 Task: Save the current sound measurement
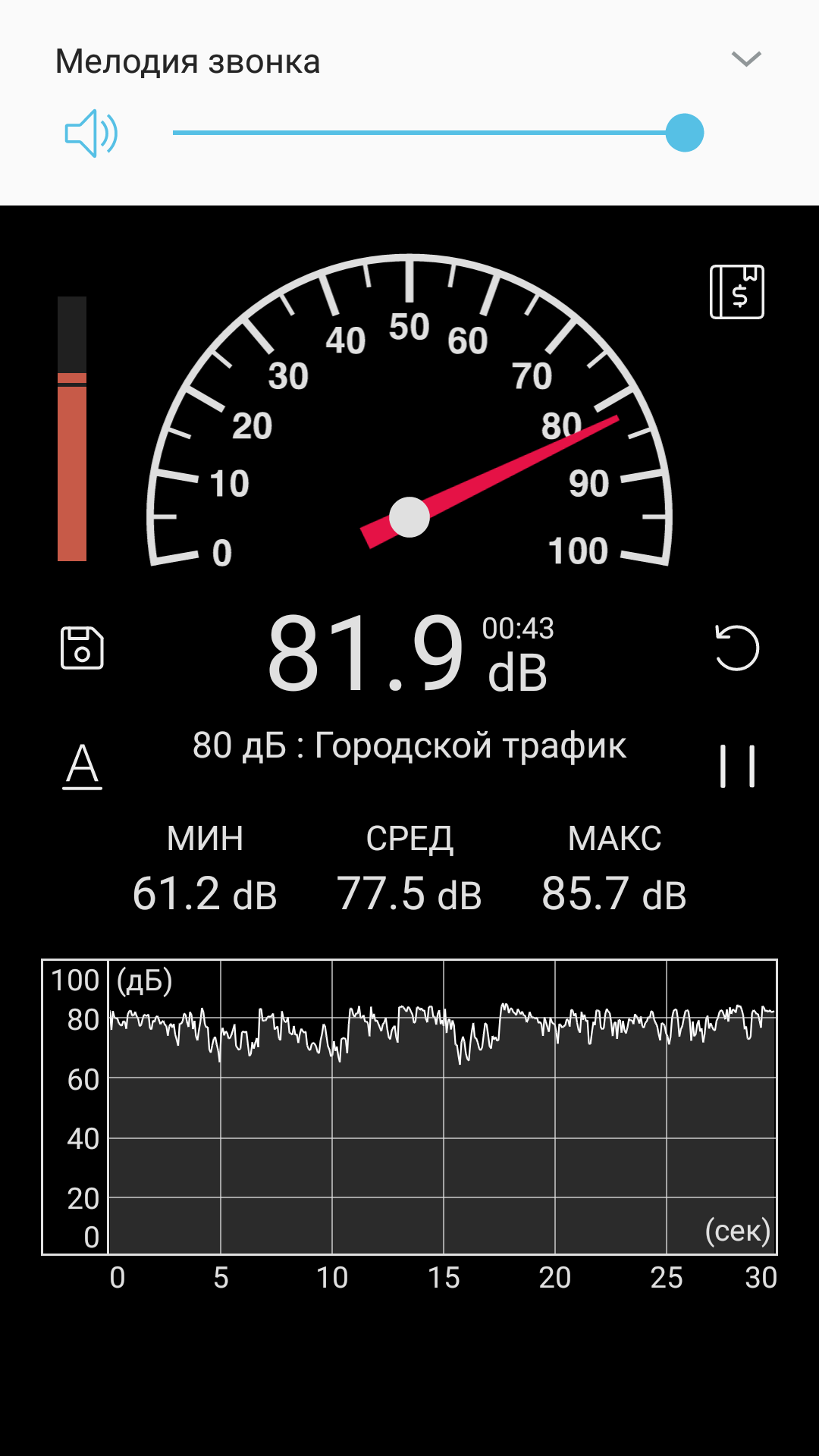(x=82, y=648)
